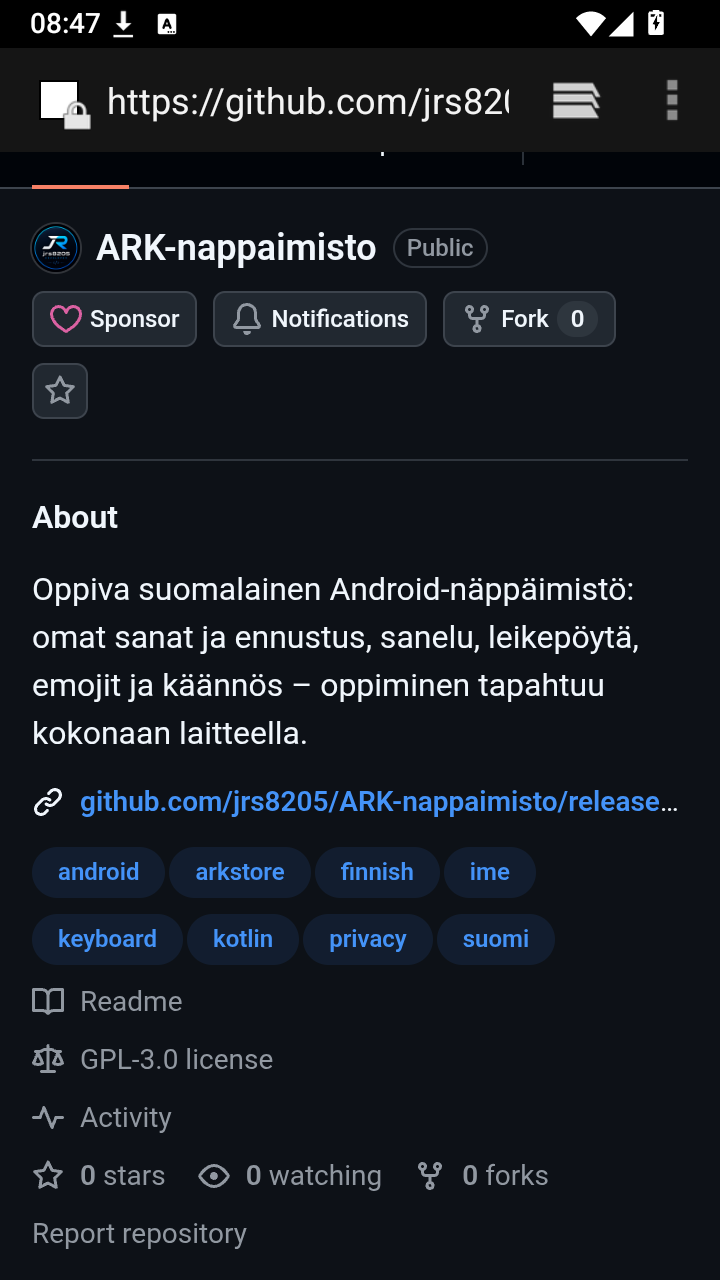Tap Report repository
Viewport: 720px width, 1280px height.
click(x=139, y=1233)
